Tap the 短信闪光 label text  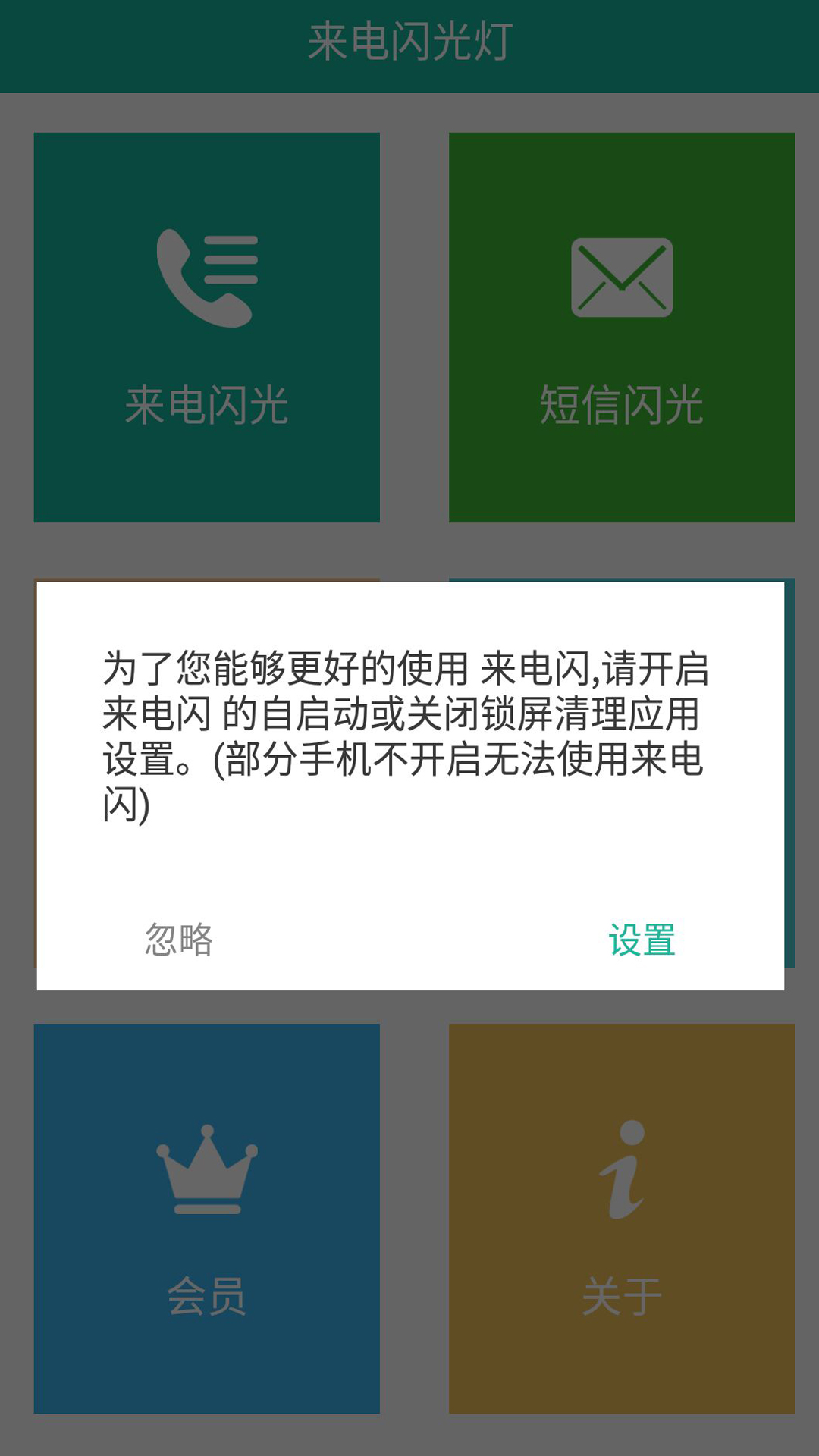click(622, 406)
